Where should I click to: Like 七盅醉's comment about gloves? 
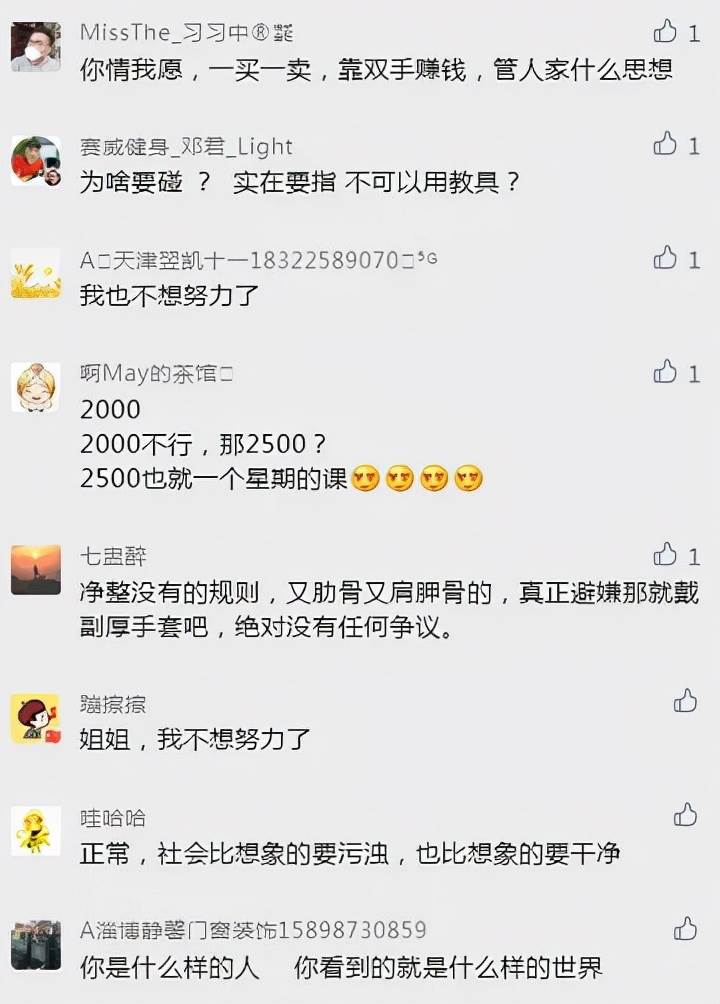point(666,555)
